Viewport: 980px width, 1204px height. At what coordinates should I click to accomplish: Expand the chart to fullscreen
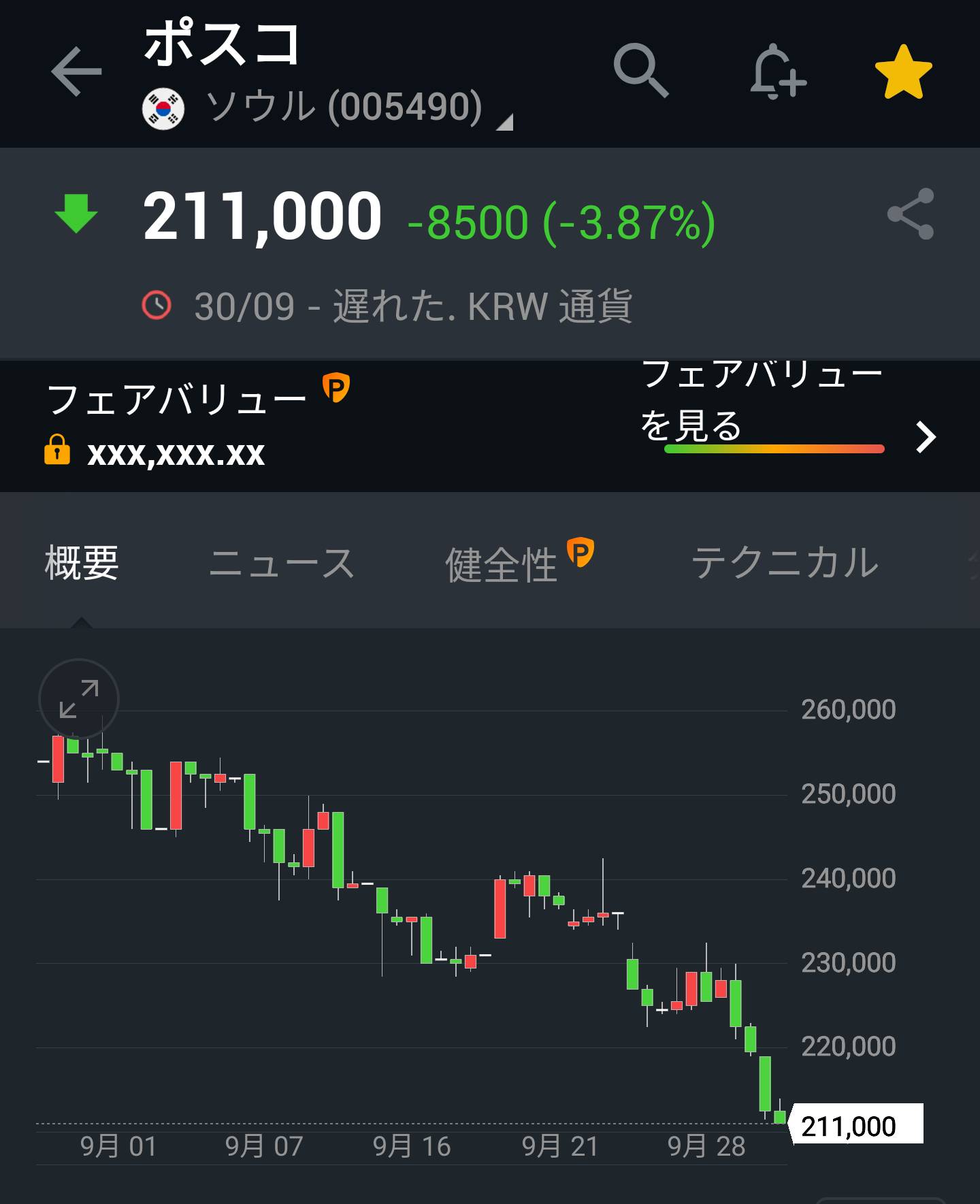coord(79,699)
